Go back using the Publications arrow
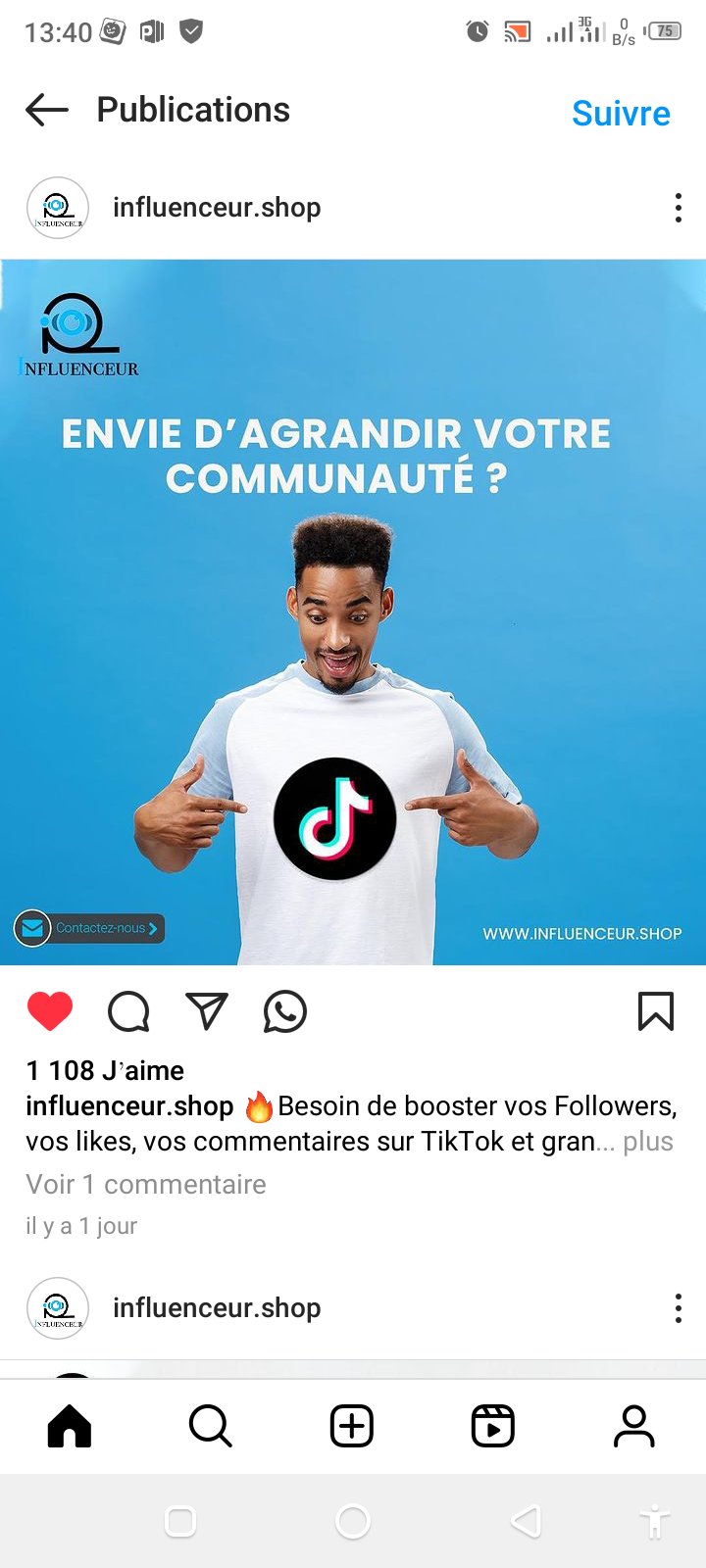706x1568 pixels. 47,110
